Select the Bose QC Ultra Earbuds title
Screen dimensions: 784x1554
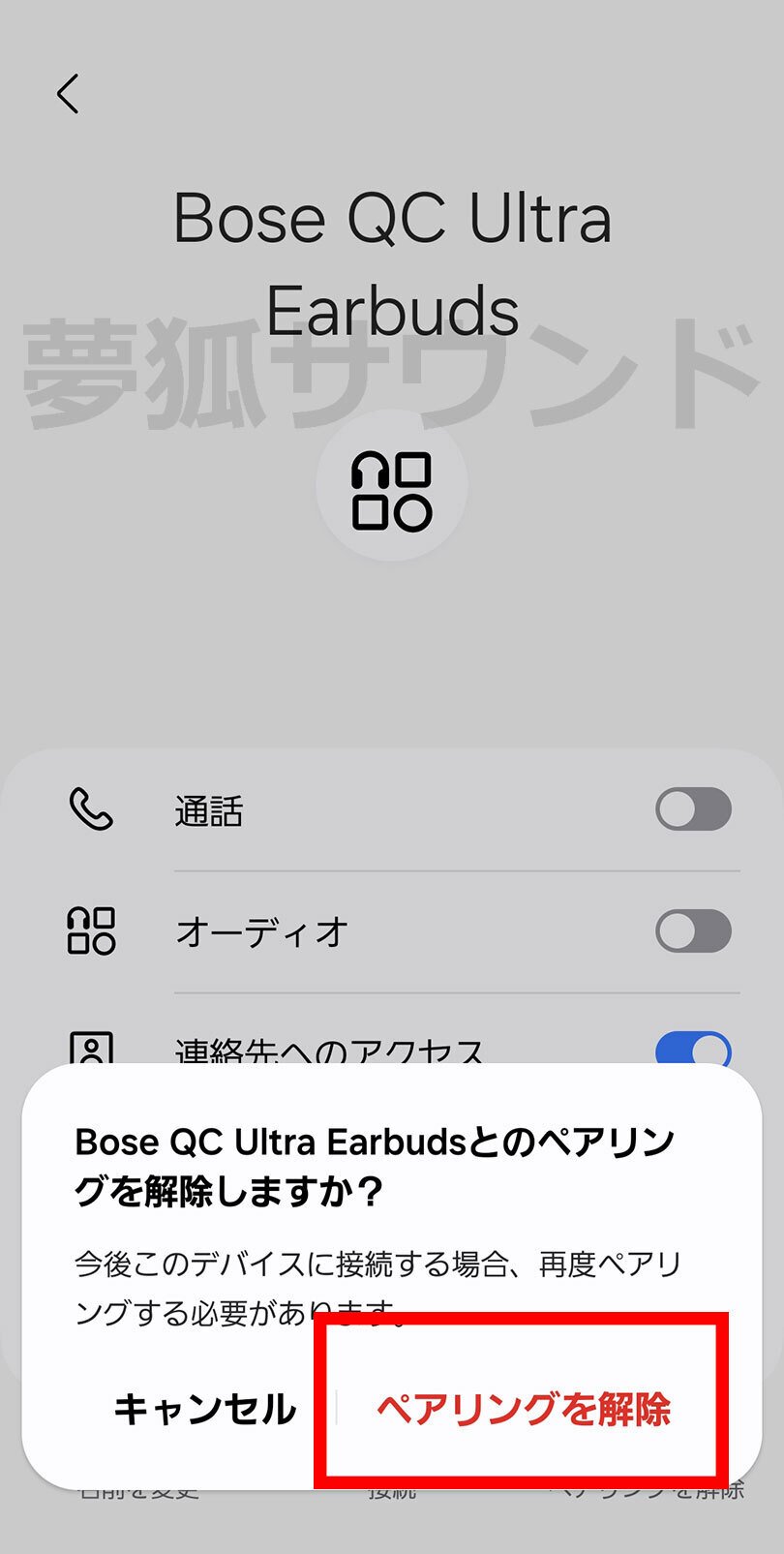coord(391,261)
